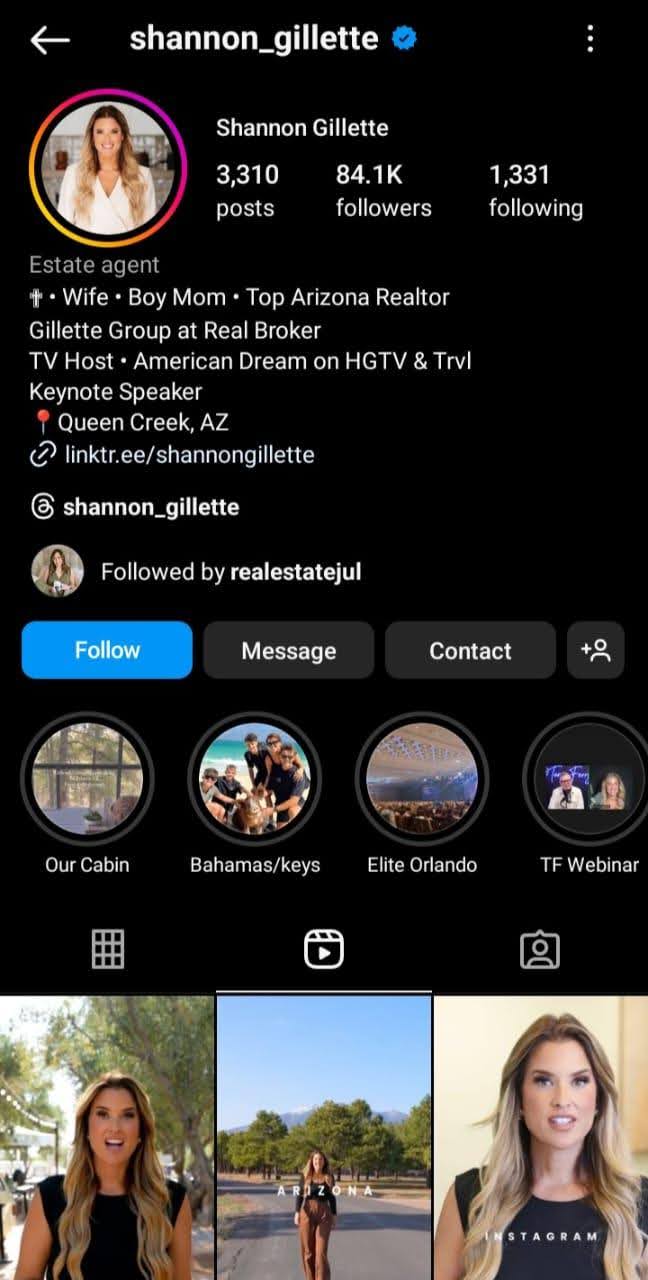Switch to the tagged photos tab

click(x=540, y=949)
